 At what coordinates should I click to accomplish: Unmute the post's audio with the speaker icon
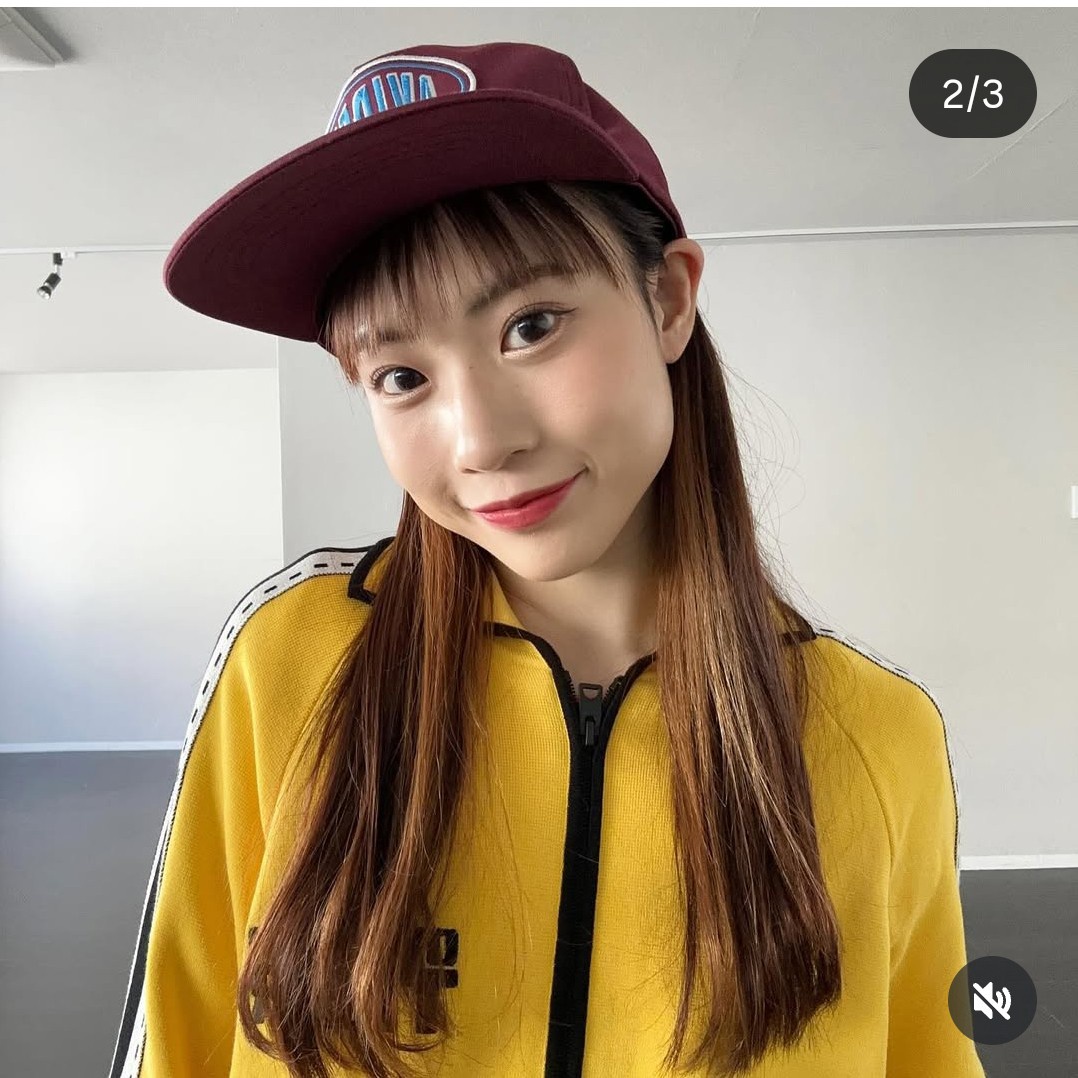tap(991, 999)
